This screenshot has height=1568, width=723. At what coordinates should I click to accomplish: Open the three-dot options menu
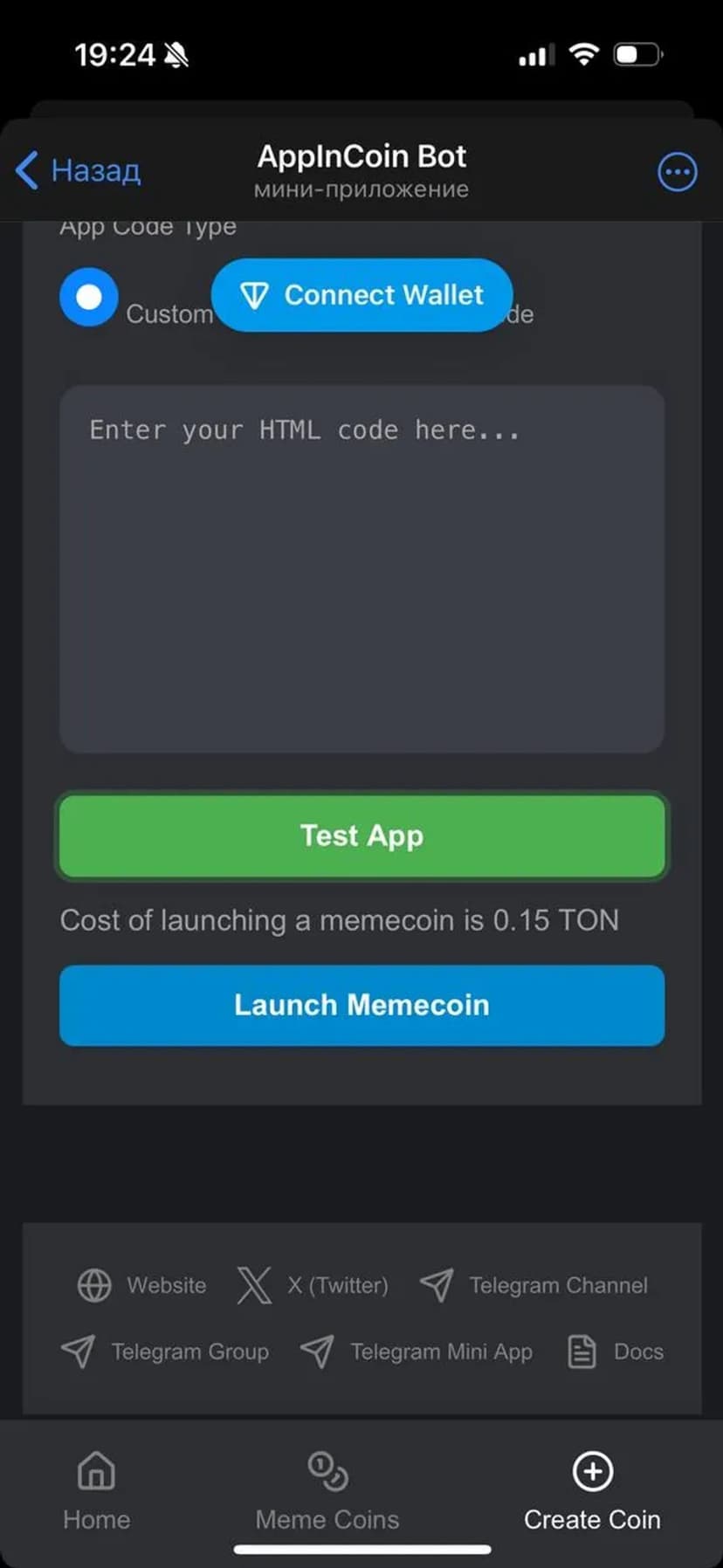click(x=677, y=172)
